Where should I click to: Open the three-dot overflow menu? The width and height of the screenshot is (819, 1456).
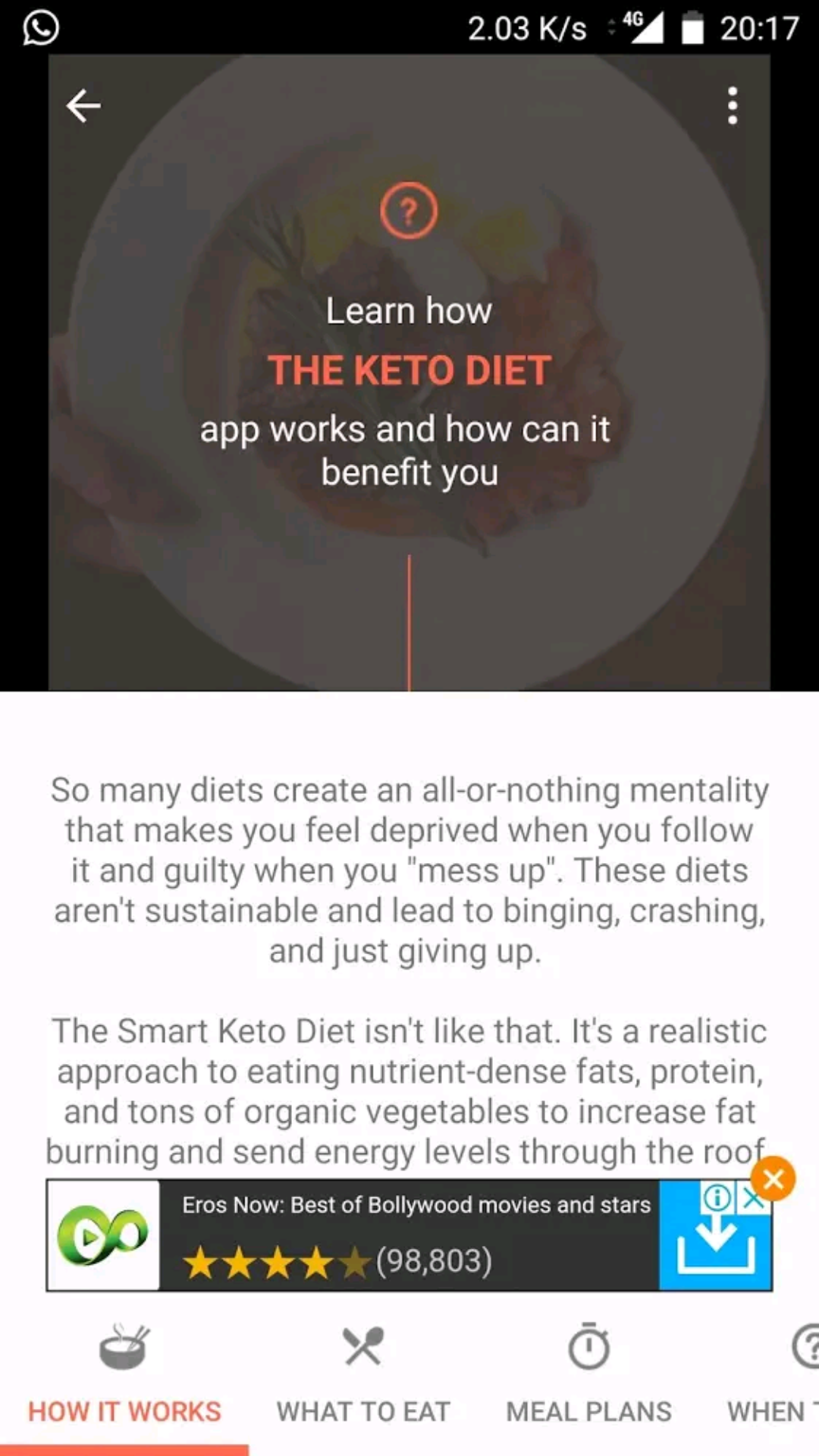(x=732, y=105)
